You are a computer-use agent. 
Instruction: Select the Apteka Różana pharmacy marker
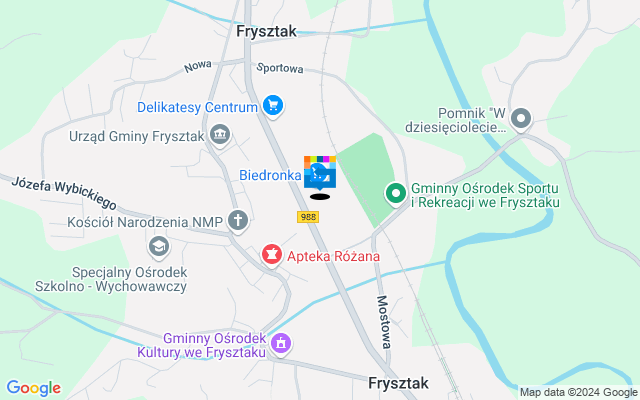tap(270, 256)
